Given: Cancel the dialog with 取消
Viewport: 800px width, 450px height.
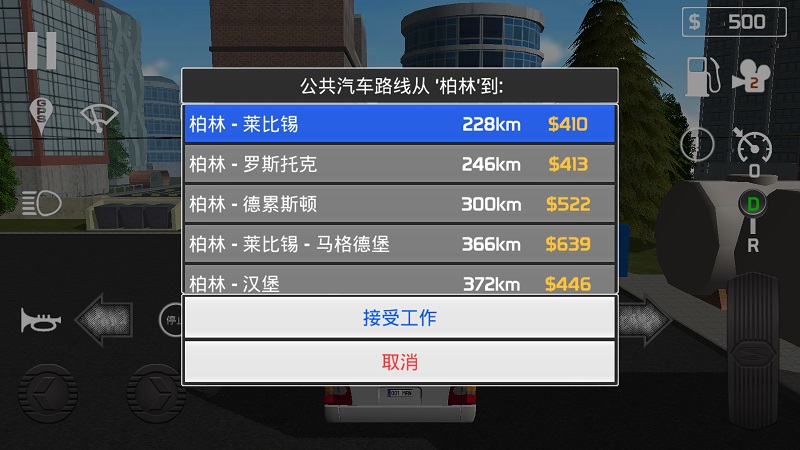Looking at the screenshot, I should pos(399,362).
